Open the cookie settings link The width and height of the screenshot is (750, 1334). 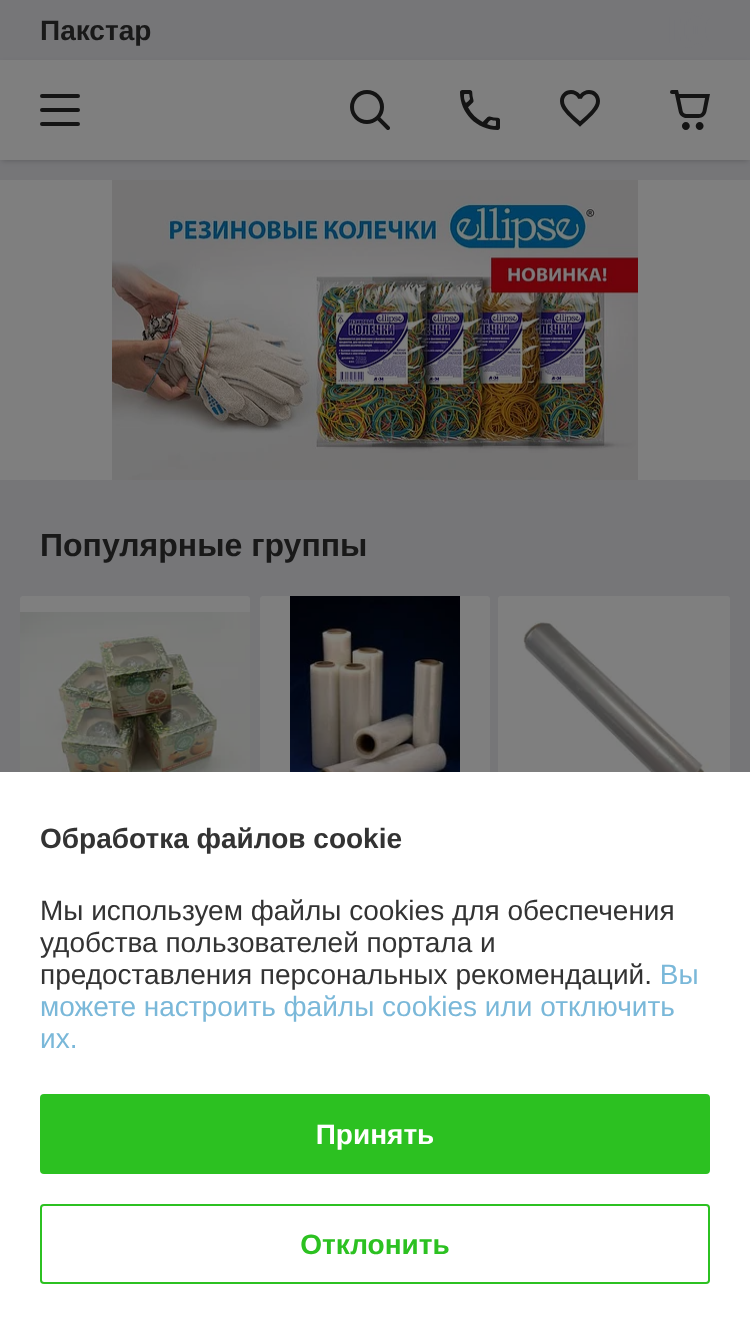point(369,1006)
